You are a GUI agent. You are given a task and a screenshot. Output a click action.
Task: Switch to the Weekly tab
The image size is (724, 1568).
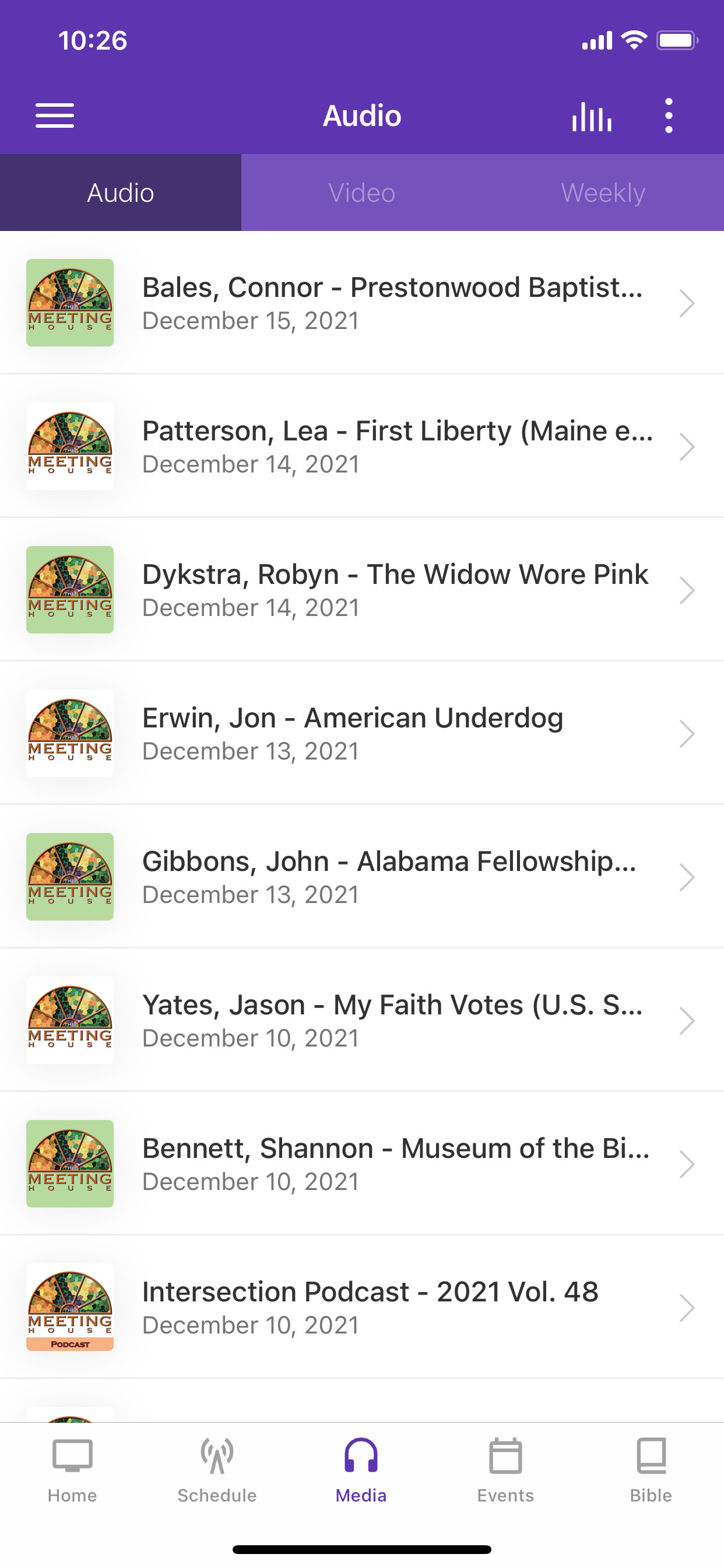[603, 192]
